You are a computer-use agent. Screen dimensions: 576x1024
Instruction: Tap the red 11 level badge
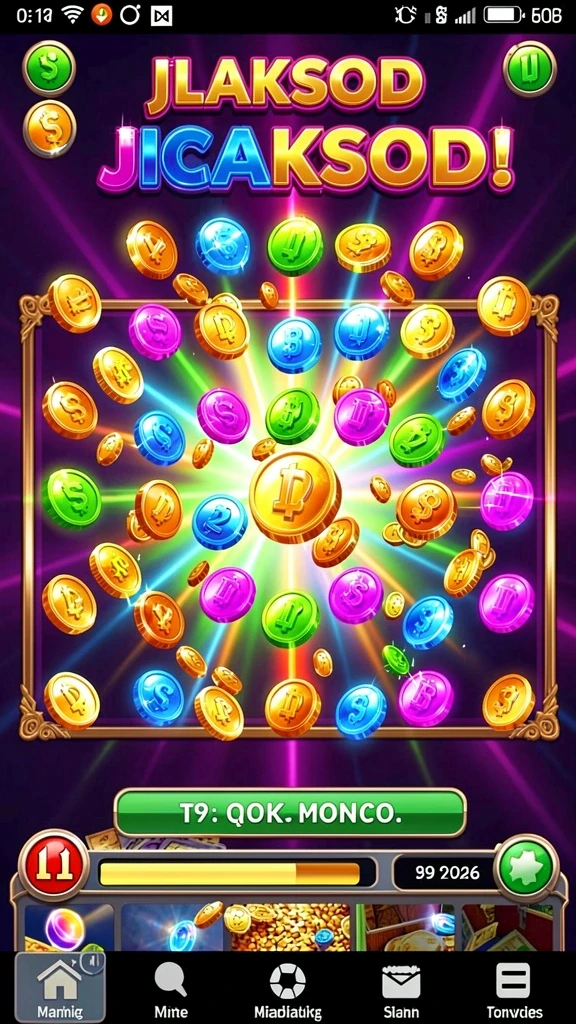tap(53, 865)
